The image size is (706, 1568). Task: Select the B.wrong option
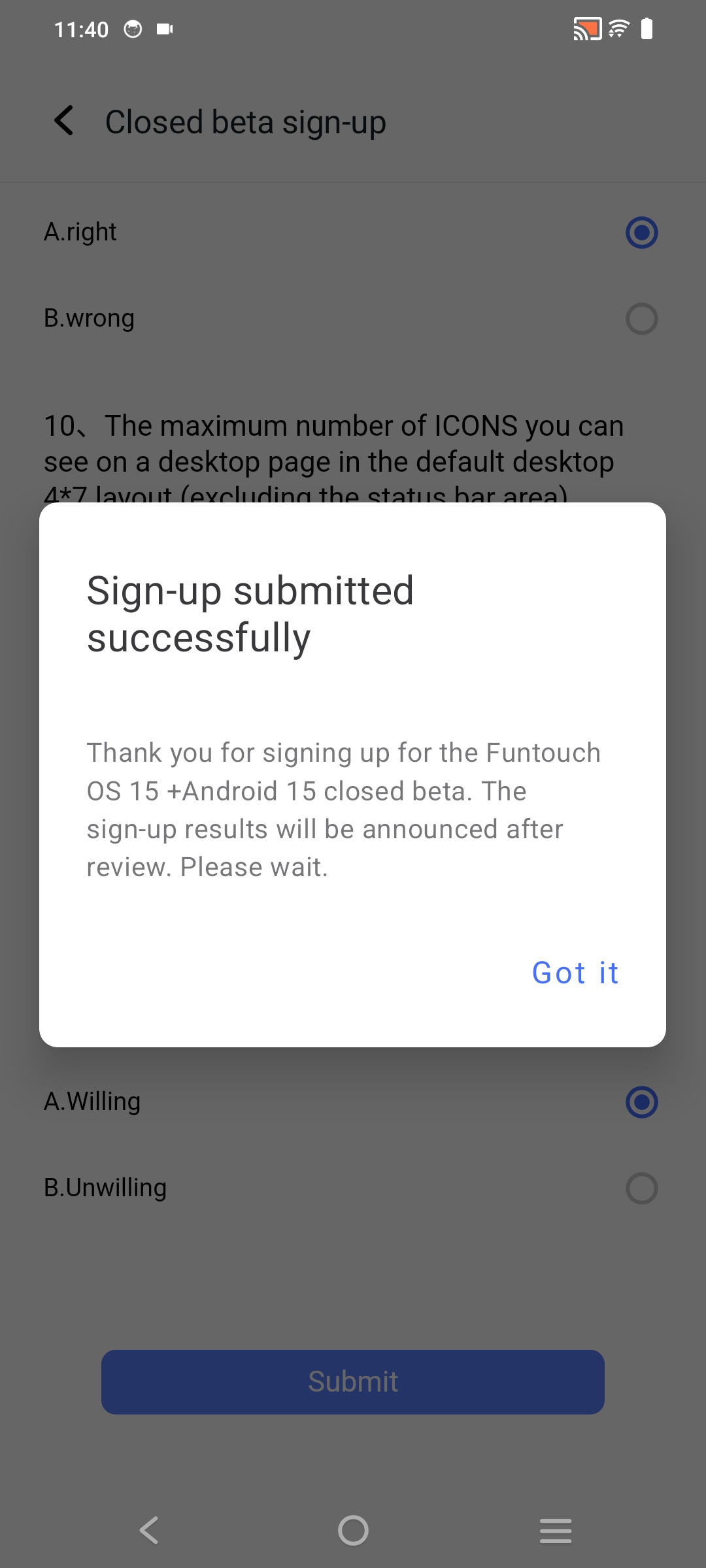641,319
